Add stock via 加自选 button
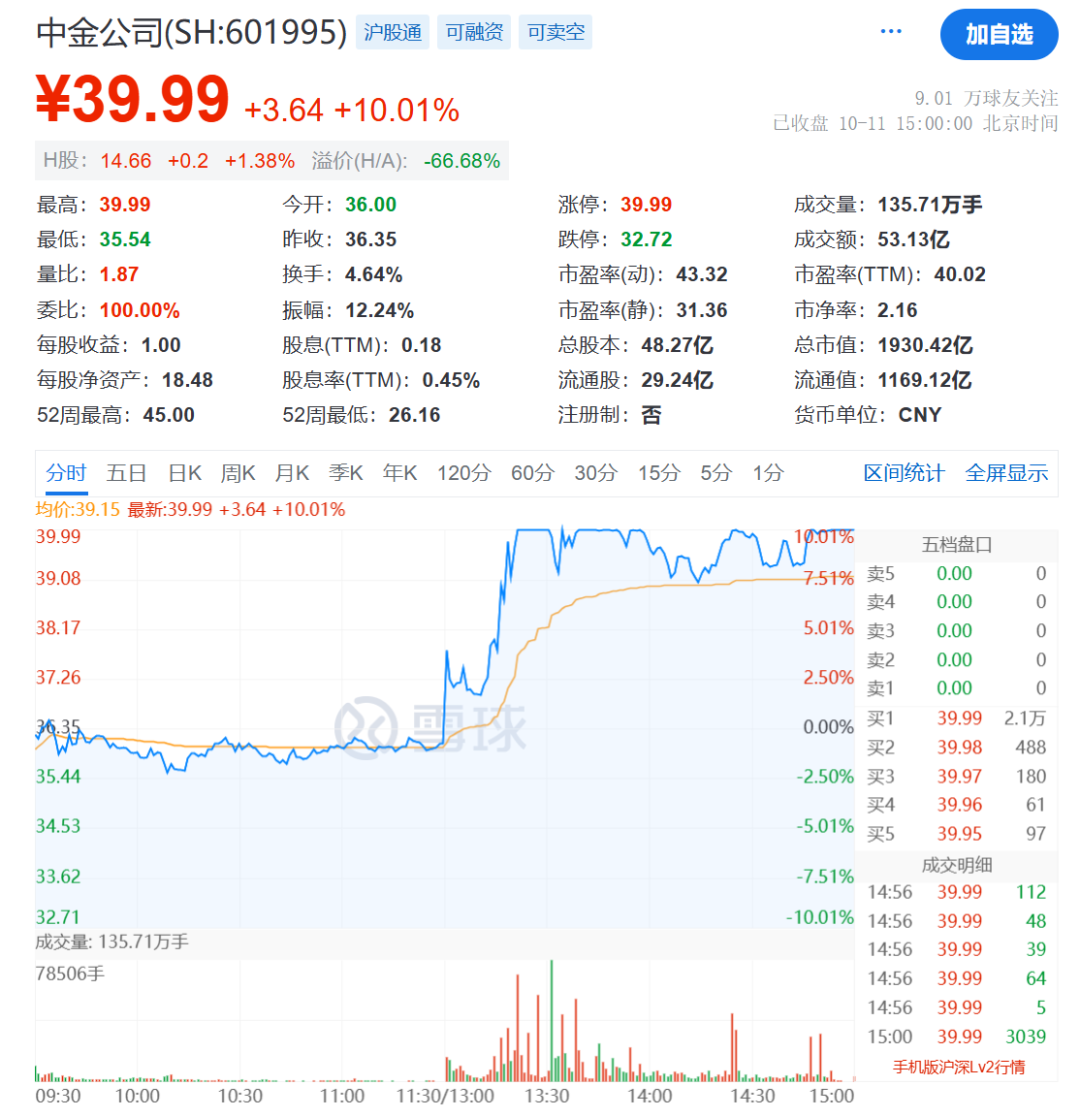Screen dimensions: 1080x1117 998,34
